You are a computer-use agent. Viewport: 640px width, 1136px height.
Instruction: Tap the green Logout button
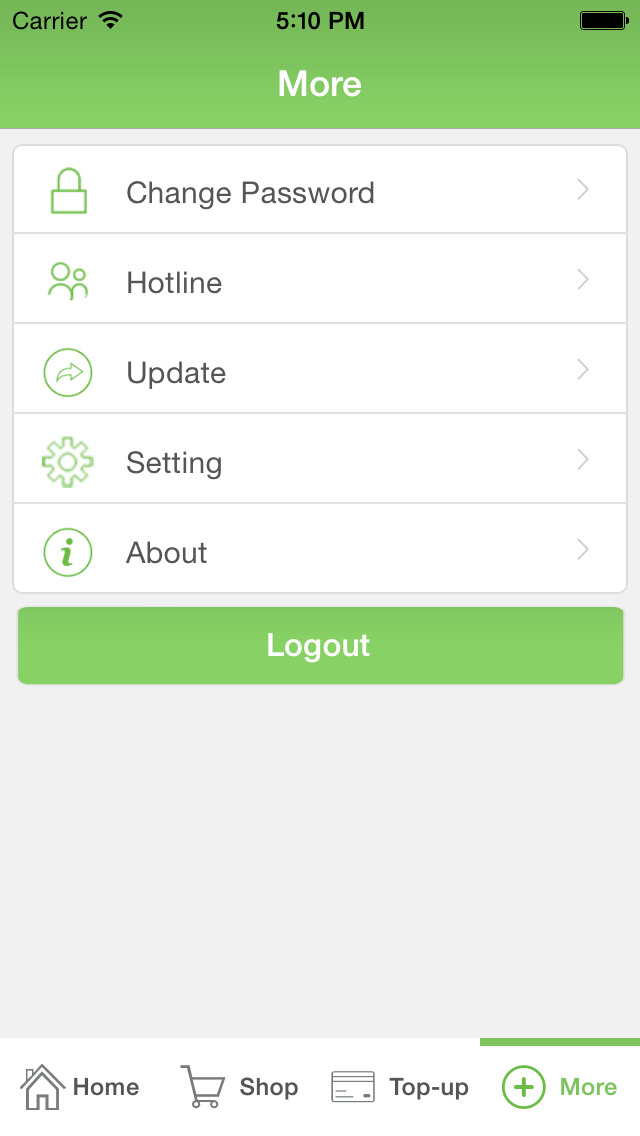[x=320, y=646]
